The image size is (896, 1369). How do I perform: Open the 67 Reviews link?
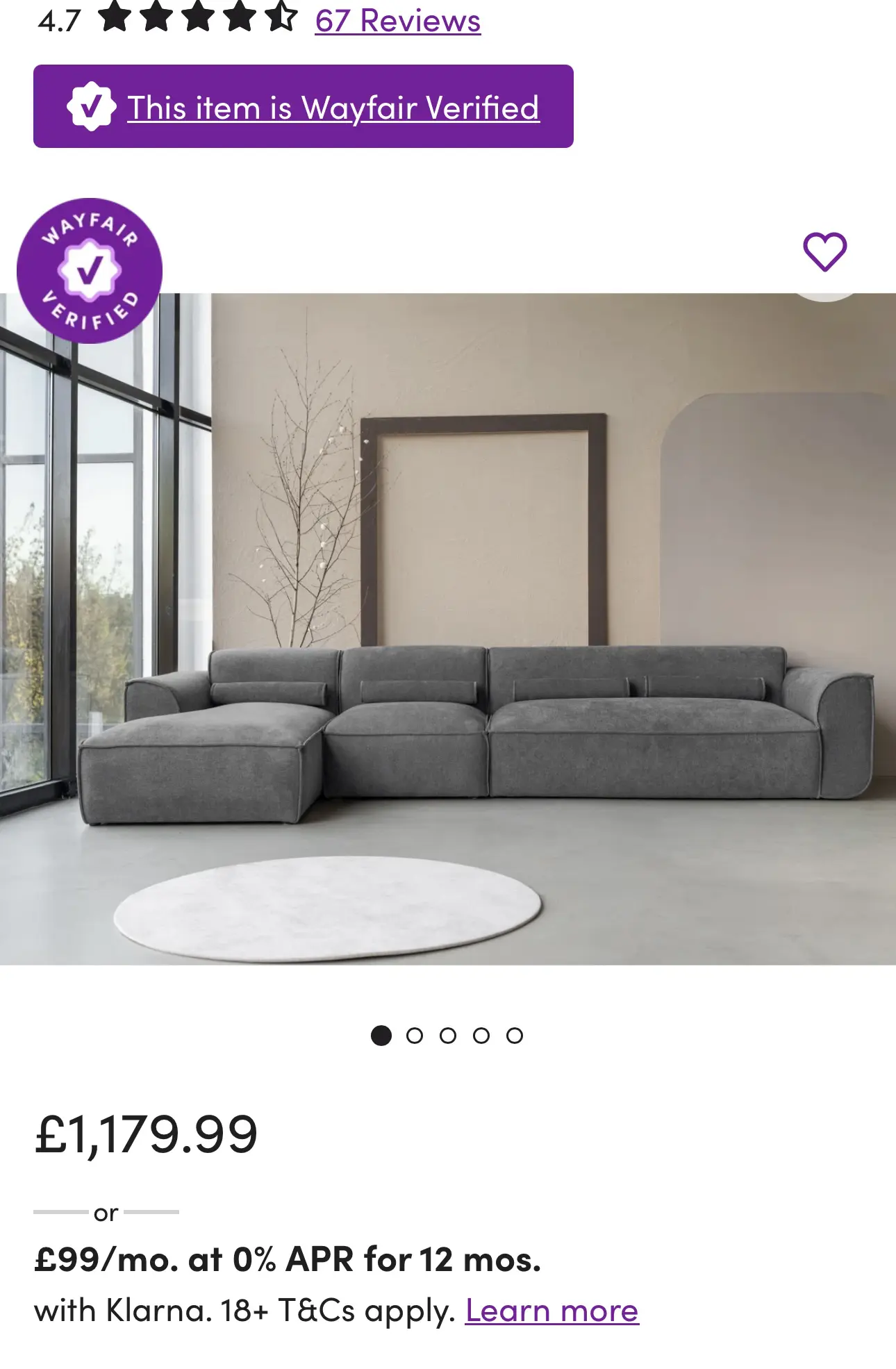click(397, 21)
